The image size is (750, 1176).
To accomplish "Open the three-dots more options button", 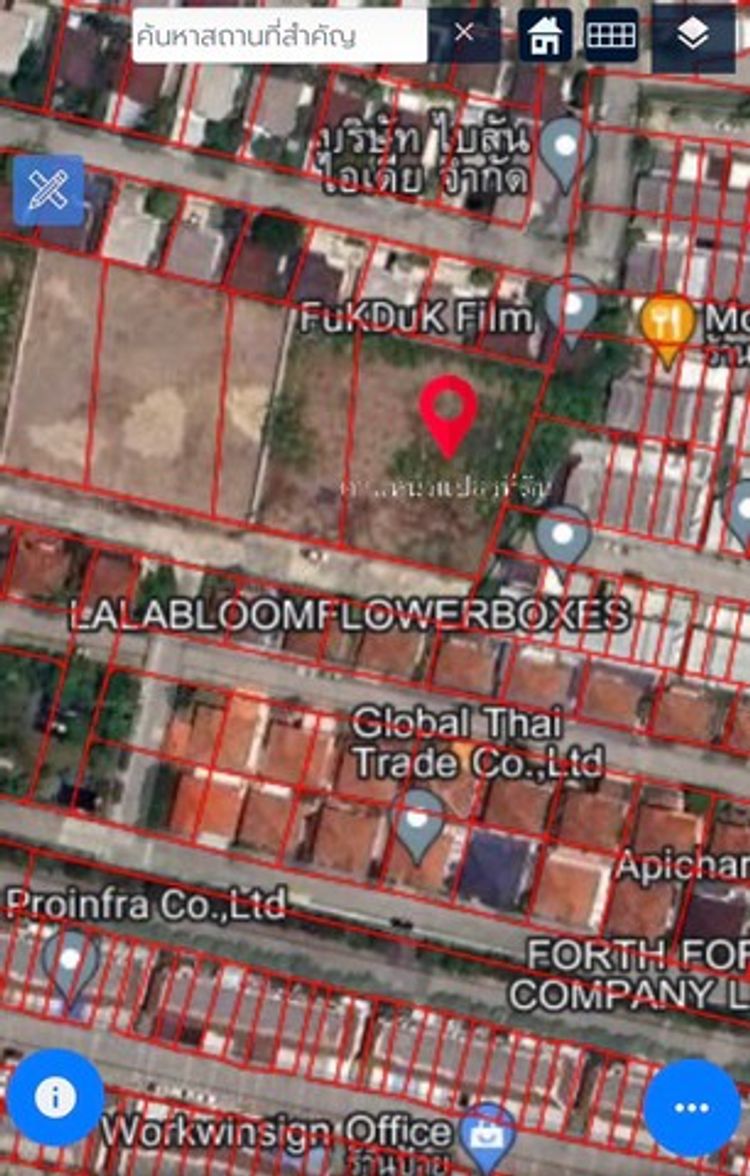I will click(x=692, y=1107).
